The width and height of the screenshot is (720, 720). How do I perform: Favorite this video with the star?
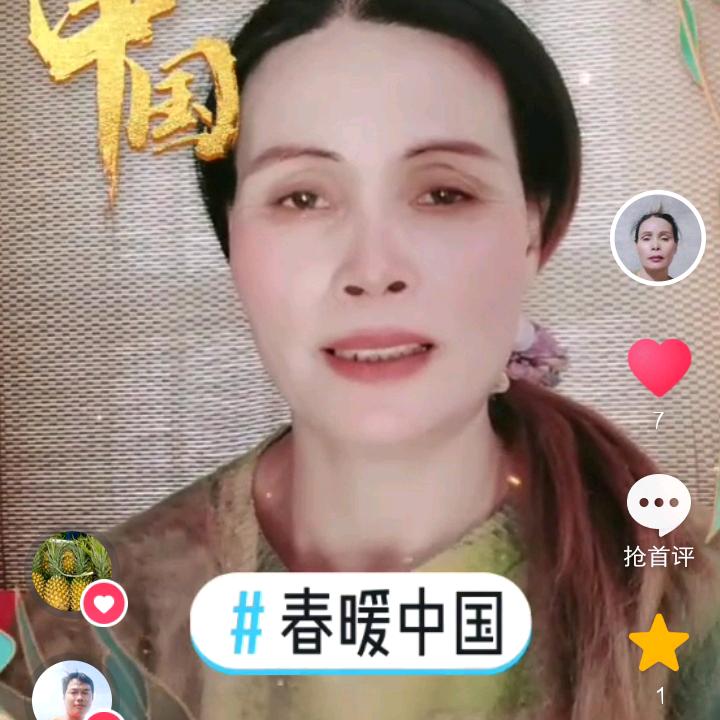click(x=659, y=643)
